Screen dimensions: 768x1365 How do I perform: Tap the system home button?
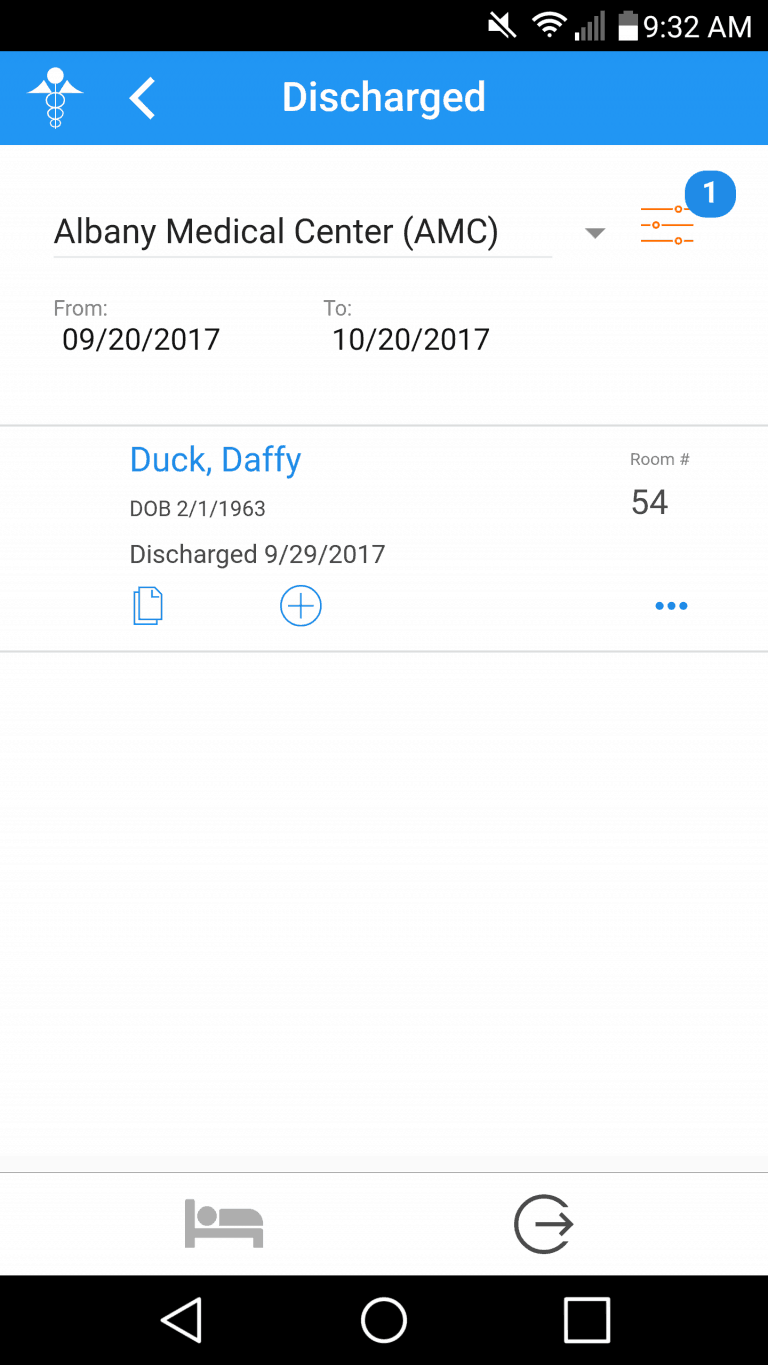384,1320
